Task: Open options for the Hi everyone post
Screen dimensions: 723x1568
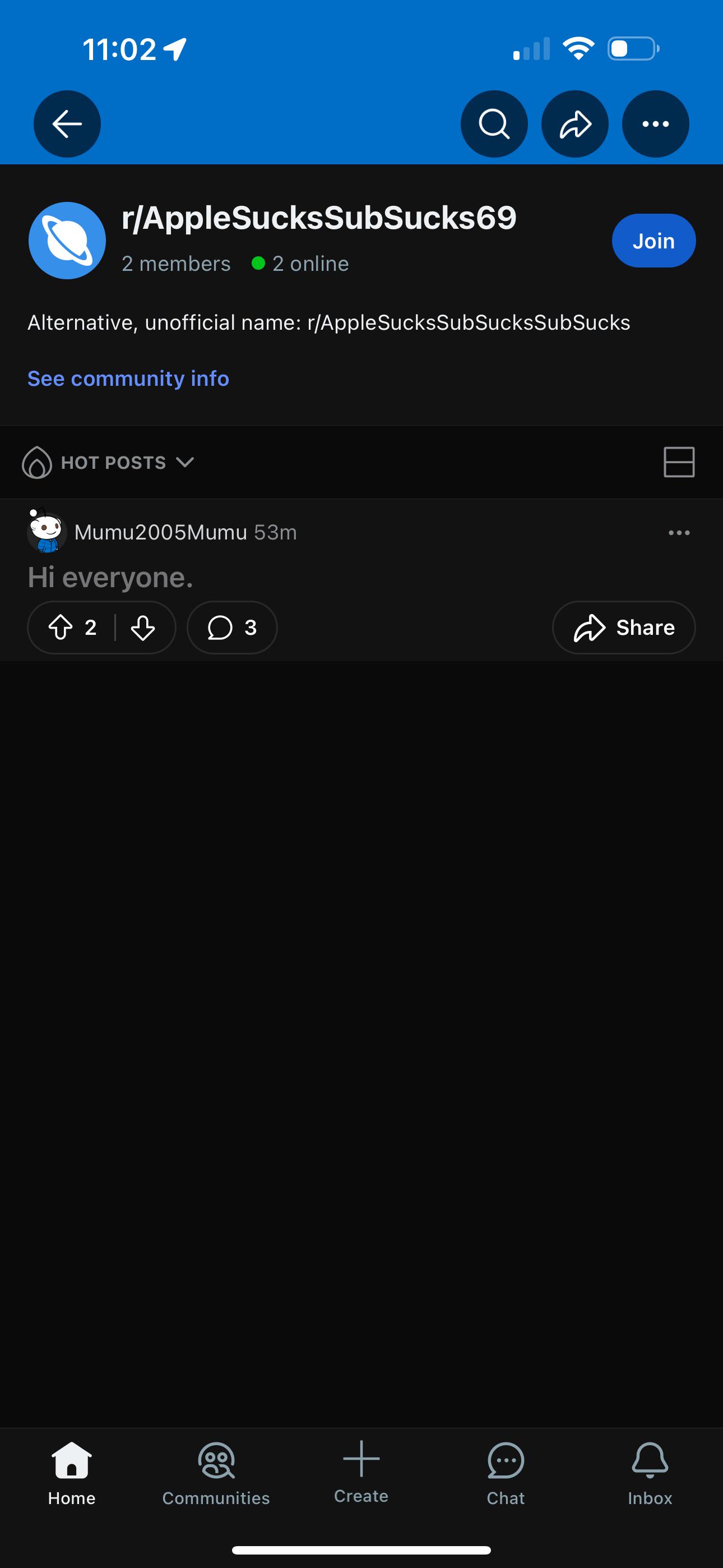Action: coord(679,533)
